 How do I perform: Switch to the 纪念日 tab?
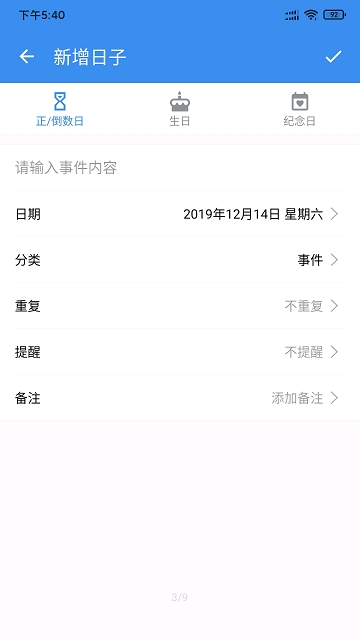(300, 109)
